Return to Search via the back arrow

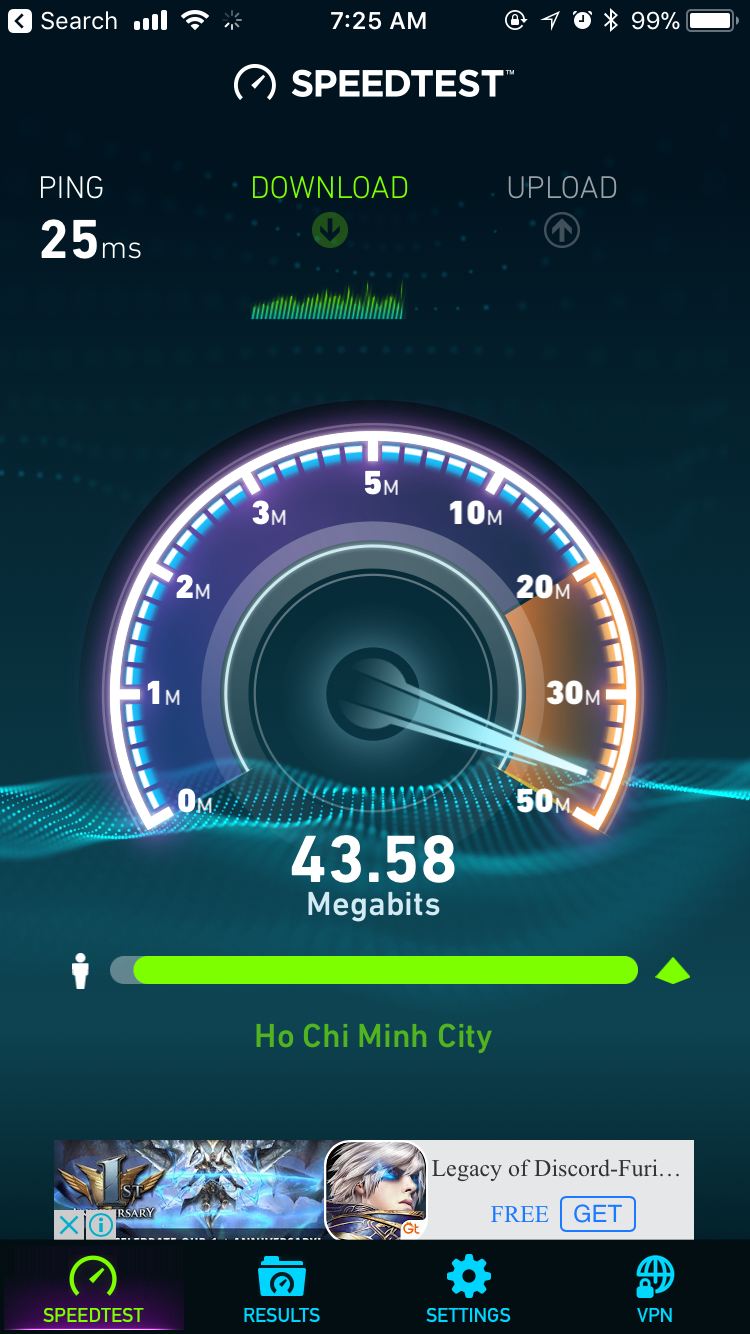coord(20,20)
